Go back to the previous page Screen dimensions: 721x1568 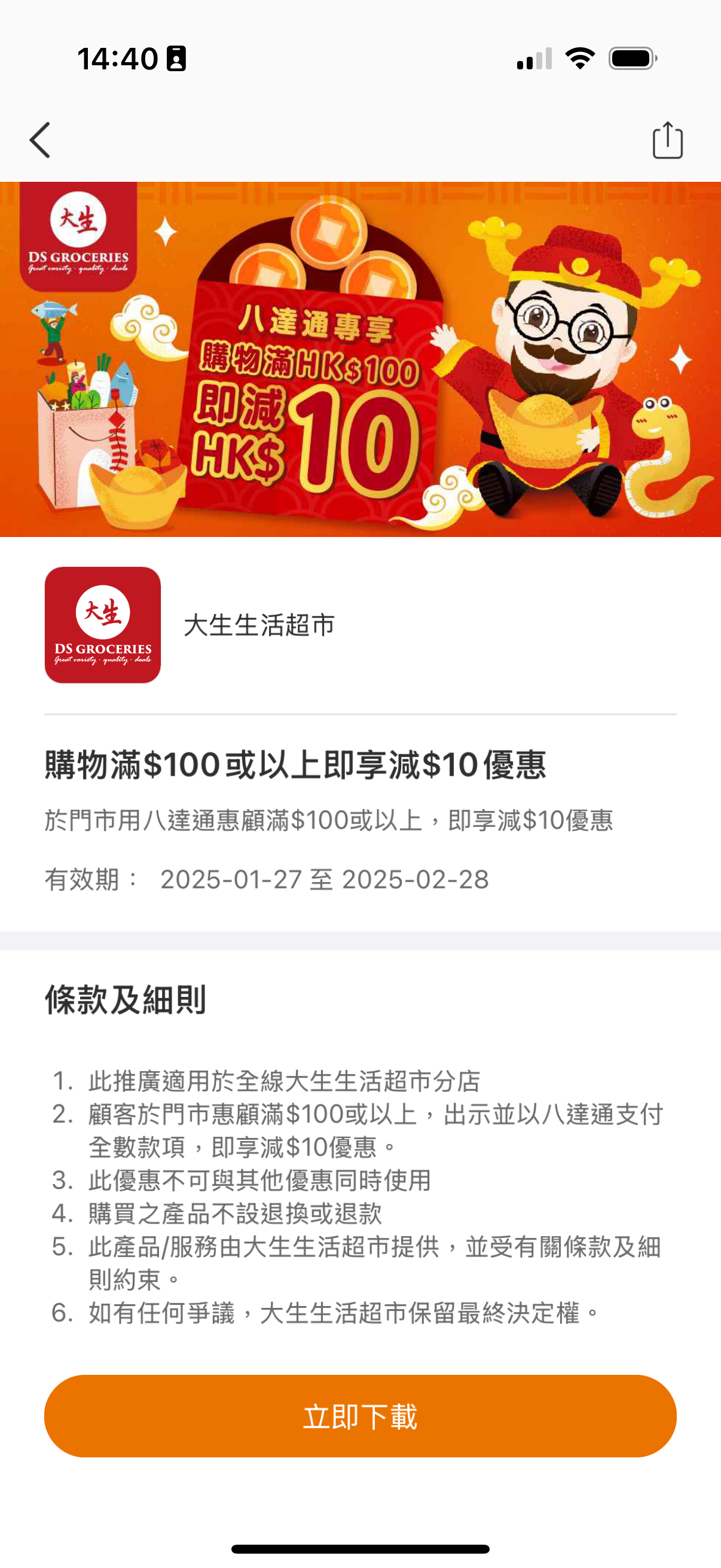(x=40, y=140)
